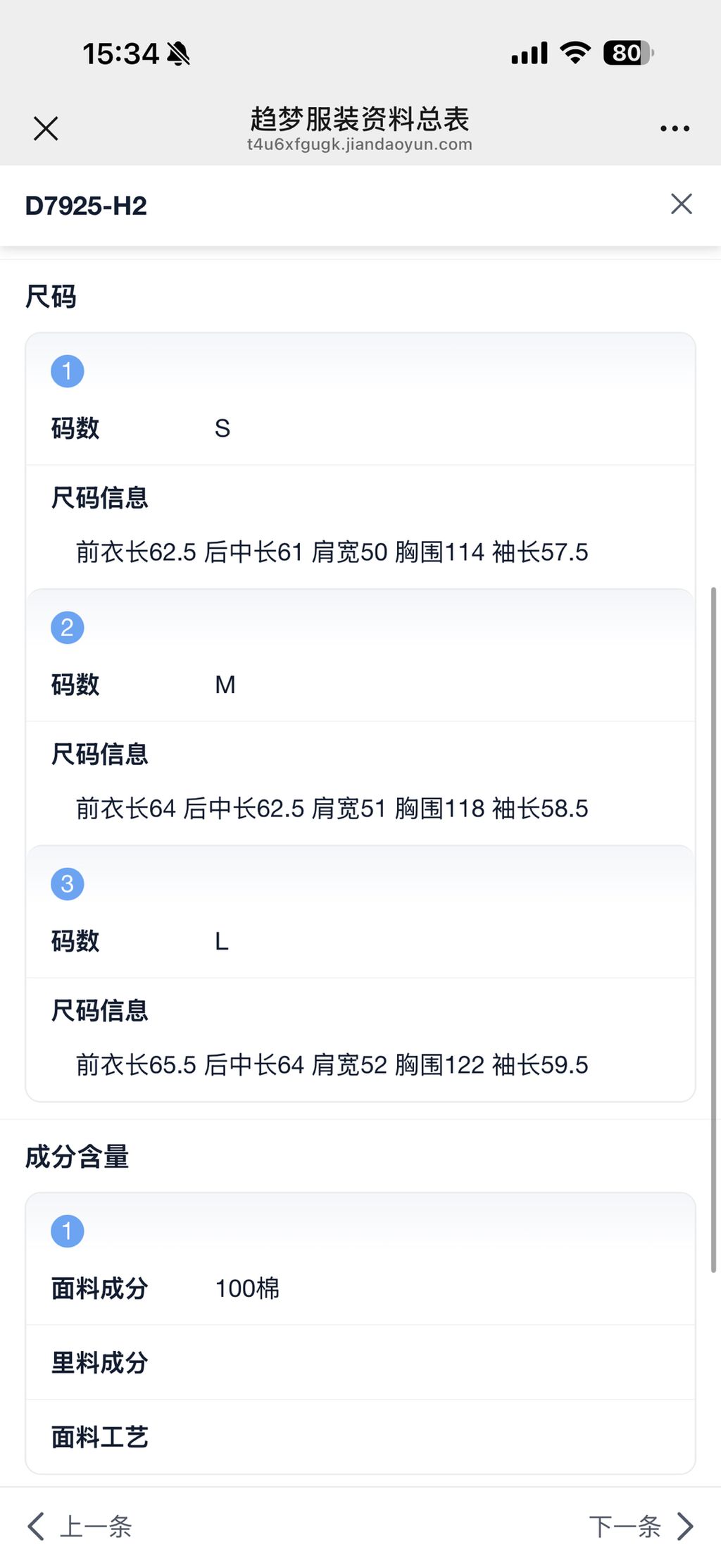Open the 趋梦服装资料总表 page title
Screen dimensions: 721x1568
[x=360, y=120]
